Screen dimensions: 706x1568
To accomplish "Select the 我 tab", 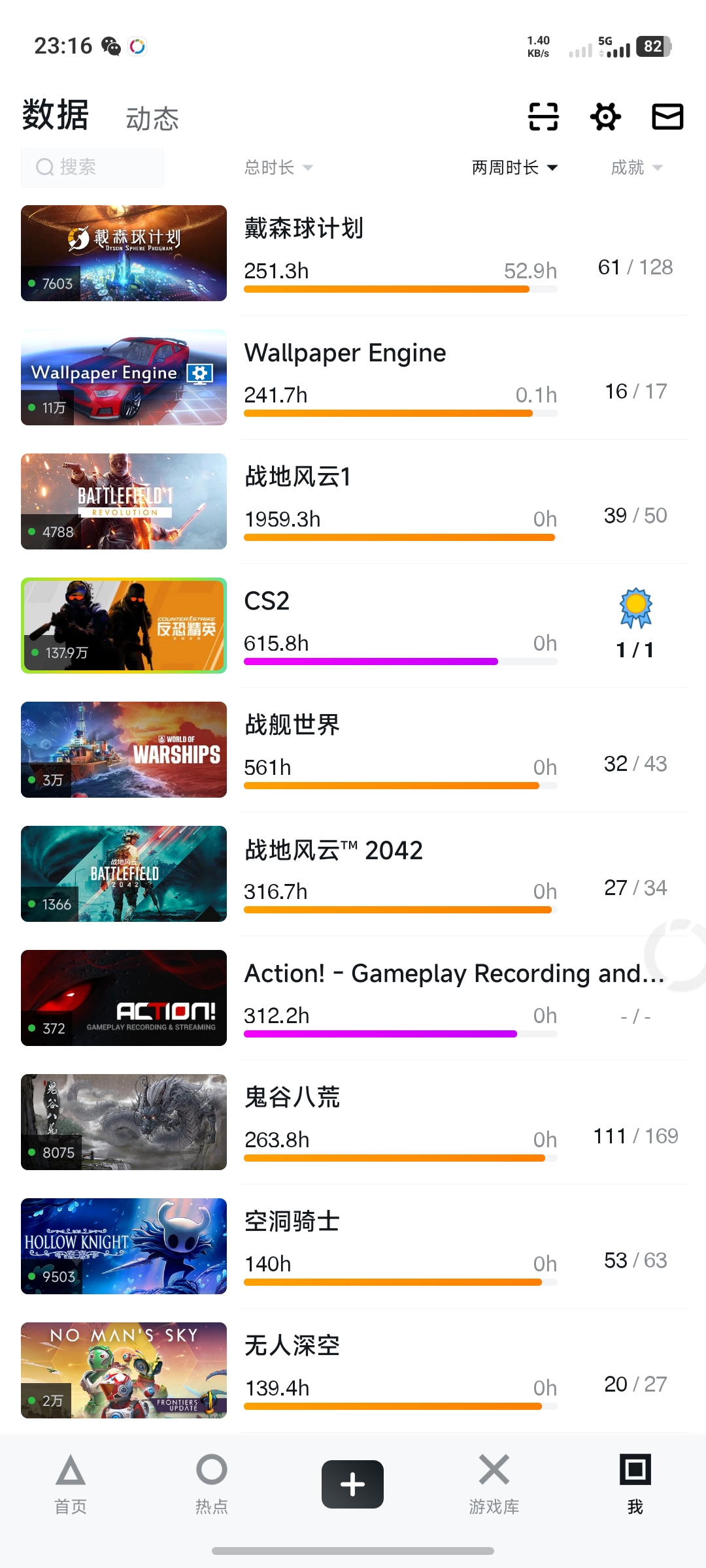I will 635,1484.
